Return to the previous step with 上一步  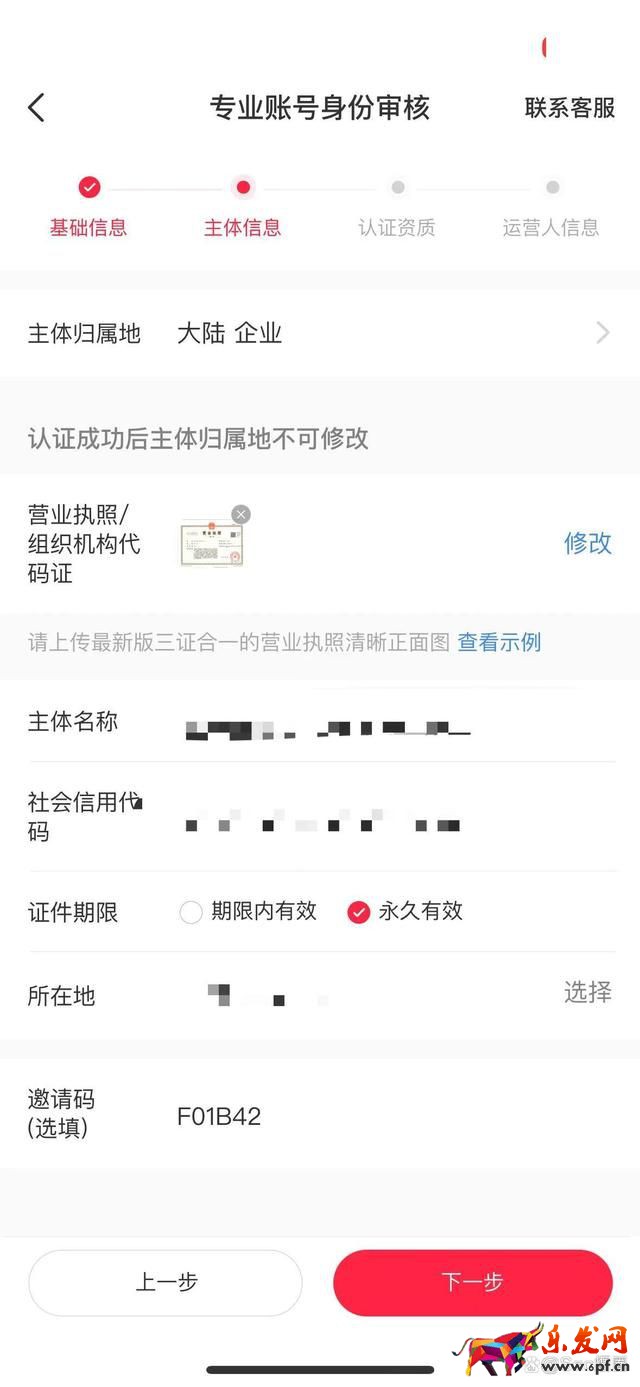tap(165, 1282)
